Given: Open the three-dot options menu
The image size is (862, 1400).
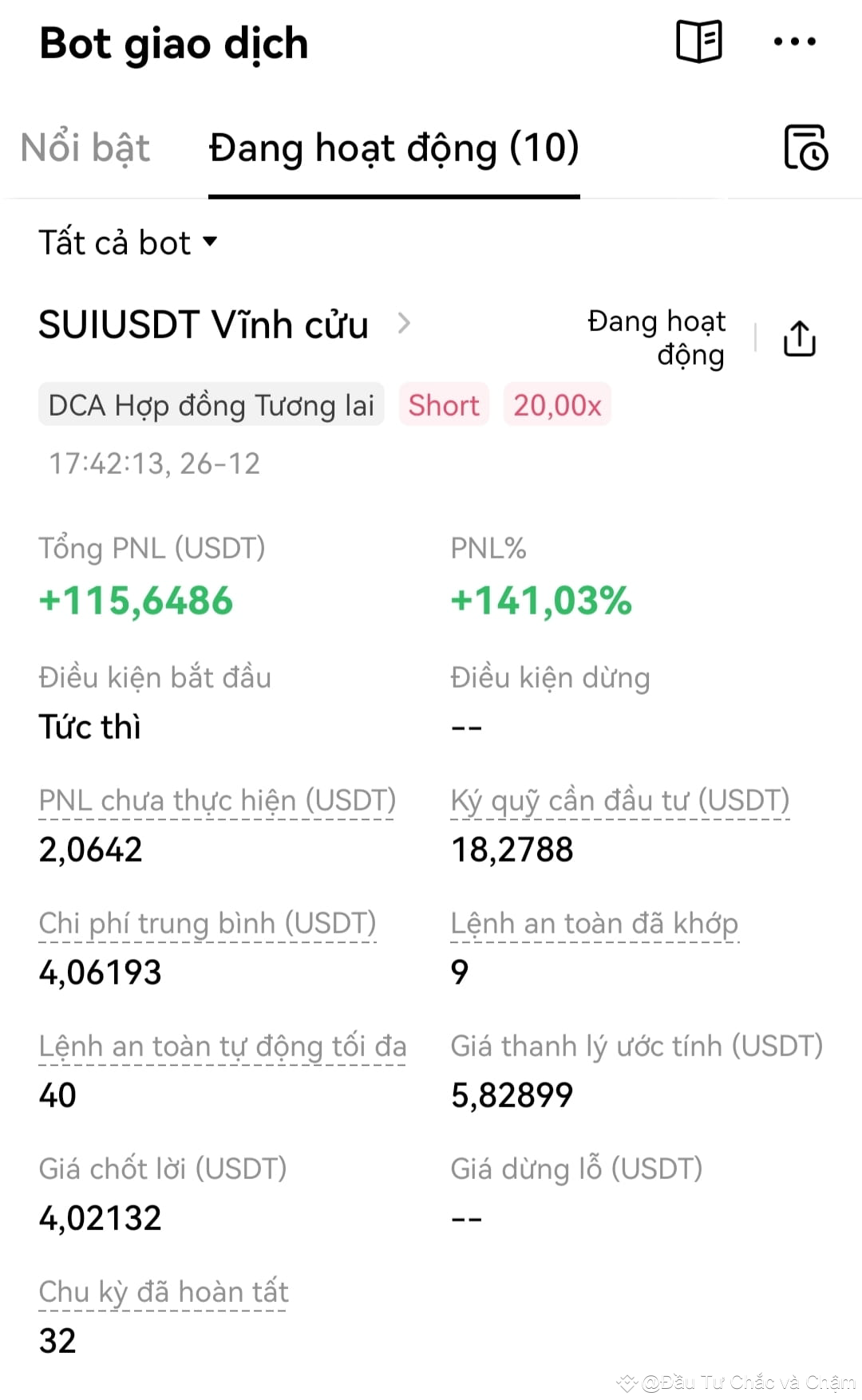Looking at the screenshot, I should tap(795, 41).
